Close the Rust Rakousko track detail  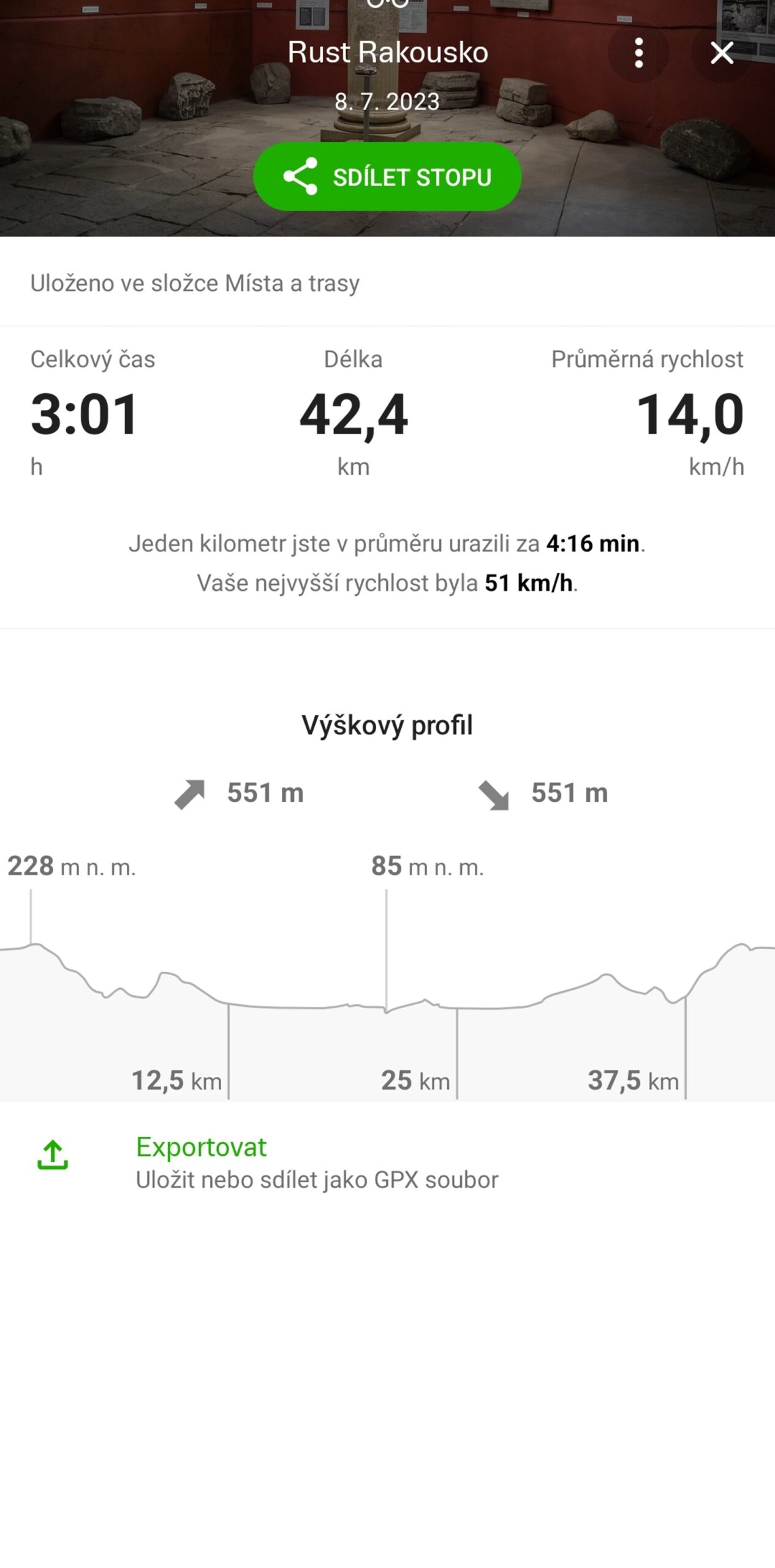[722, 53]
